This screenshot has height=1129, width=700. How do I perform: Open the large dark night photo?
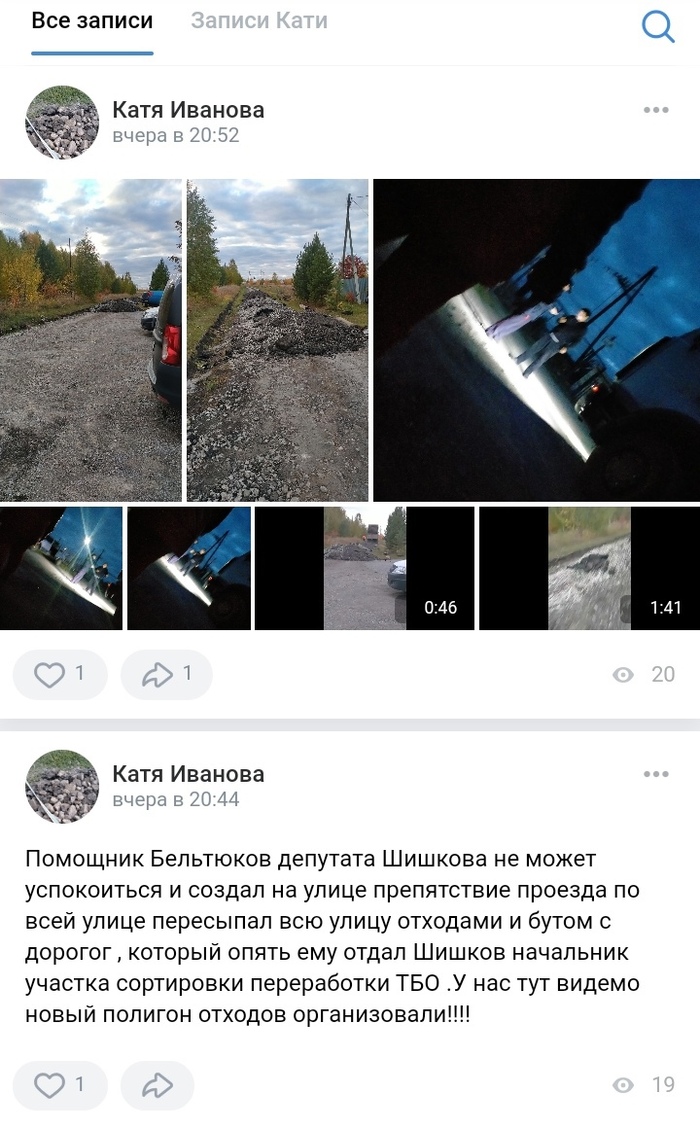(536, 340)
